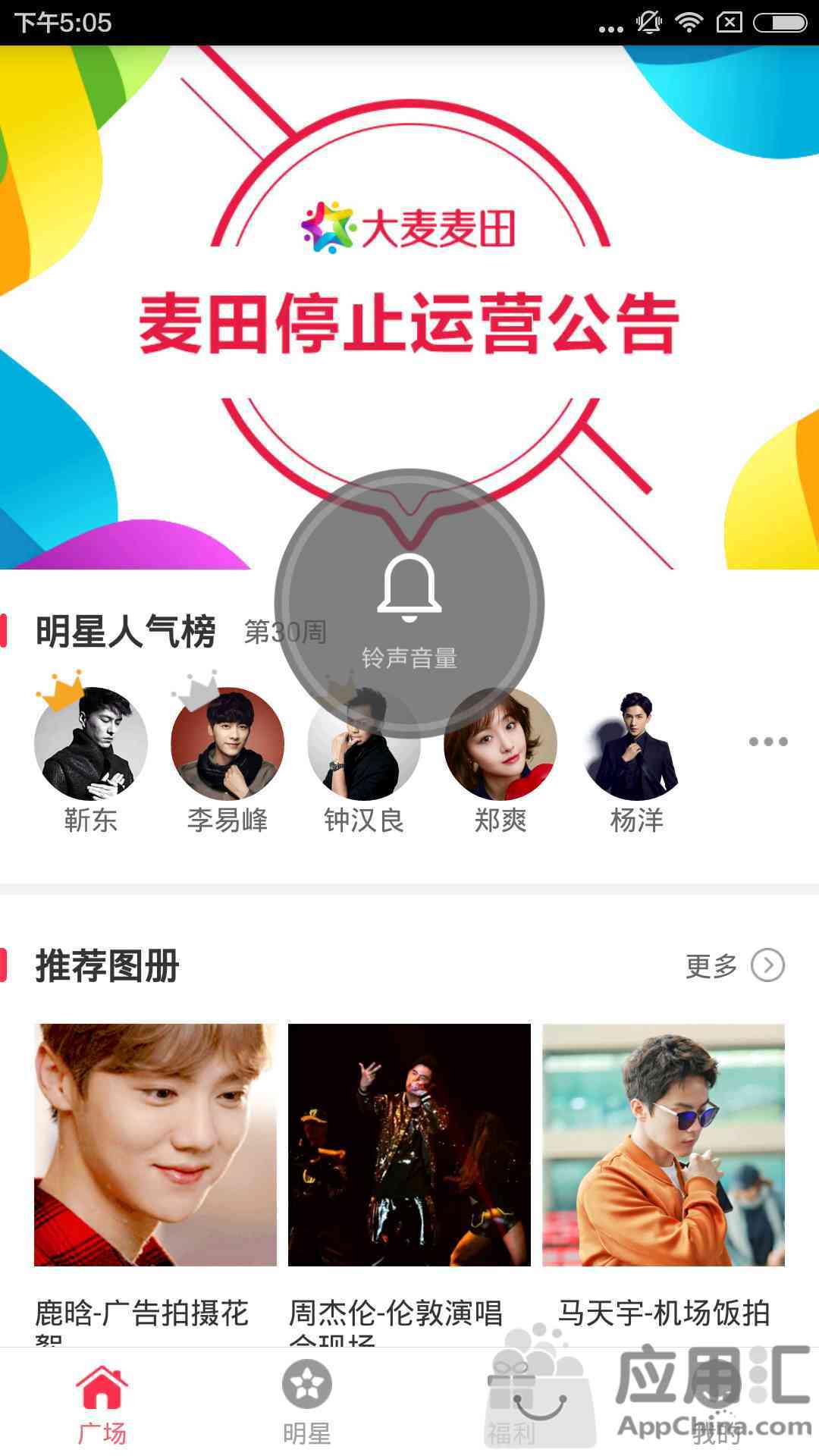Open the 周杰伦-伦敦演唱会 album

click(409, 1145)
